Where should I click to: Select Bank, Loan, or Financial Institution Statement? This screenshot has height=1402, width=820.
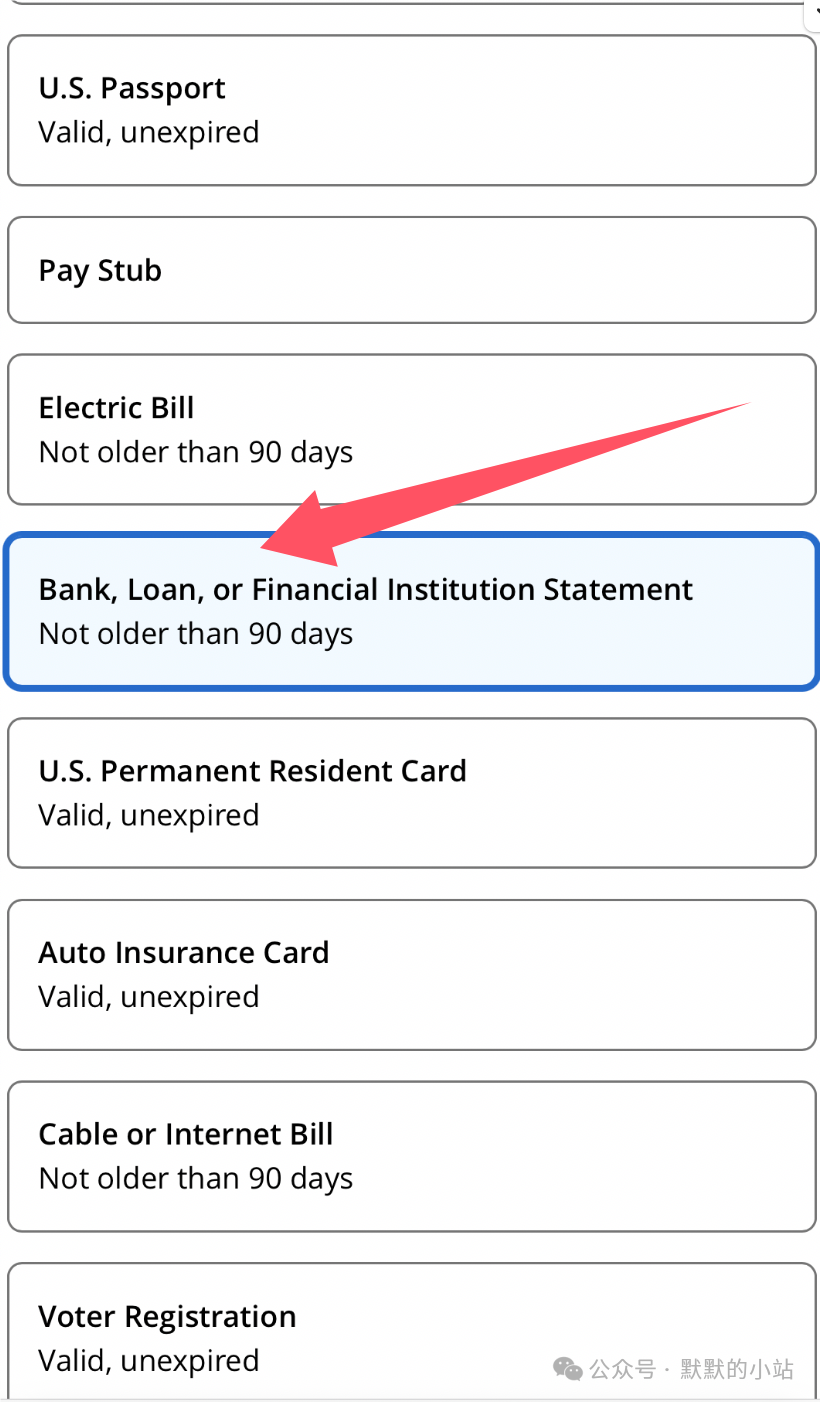point(412,611)
